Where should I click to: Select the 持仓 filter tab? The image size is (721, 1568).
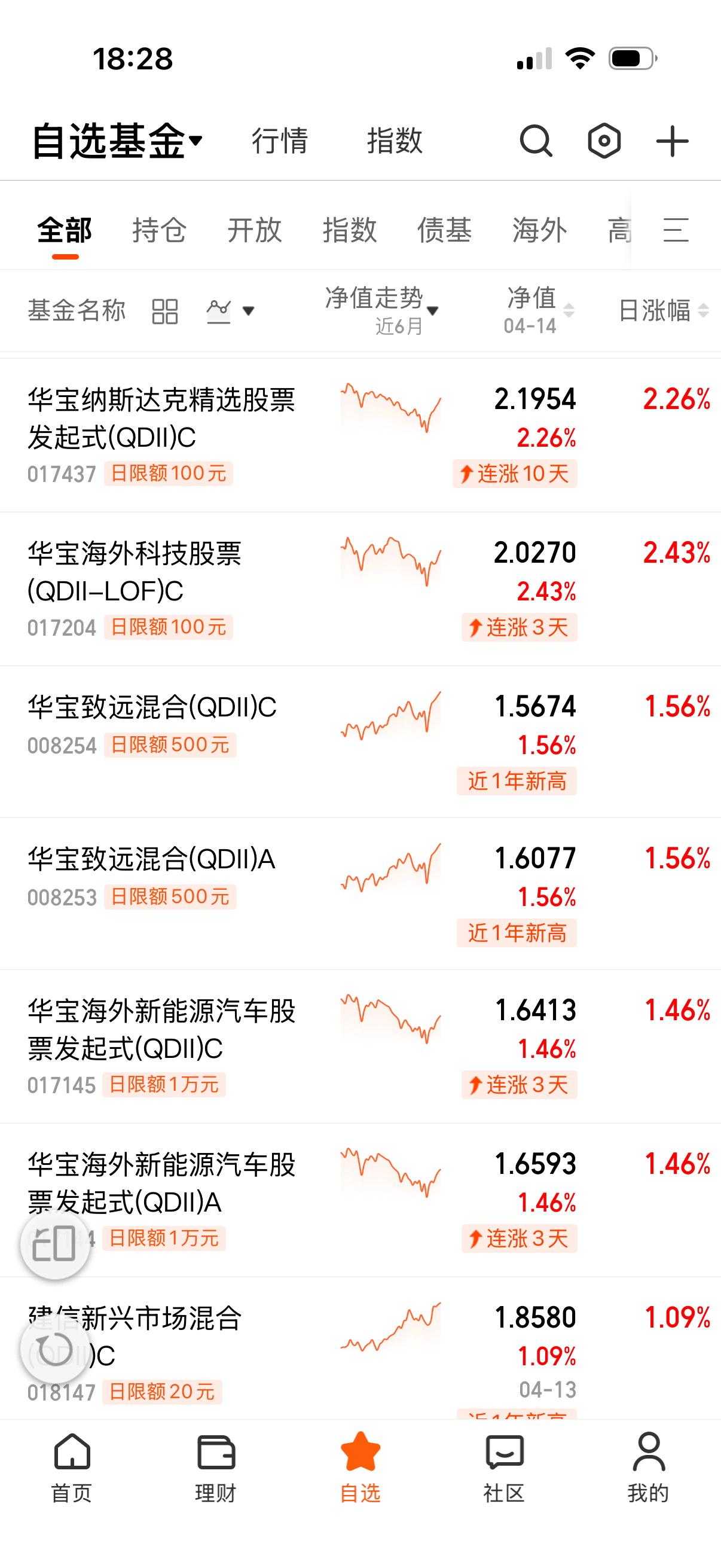(160, 231)
